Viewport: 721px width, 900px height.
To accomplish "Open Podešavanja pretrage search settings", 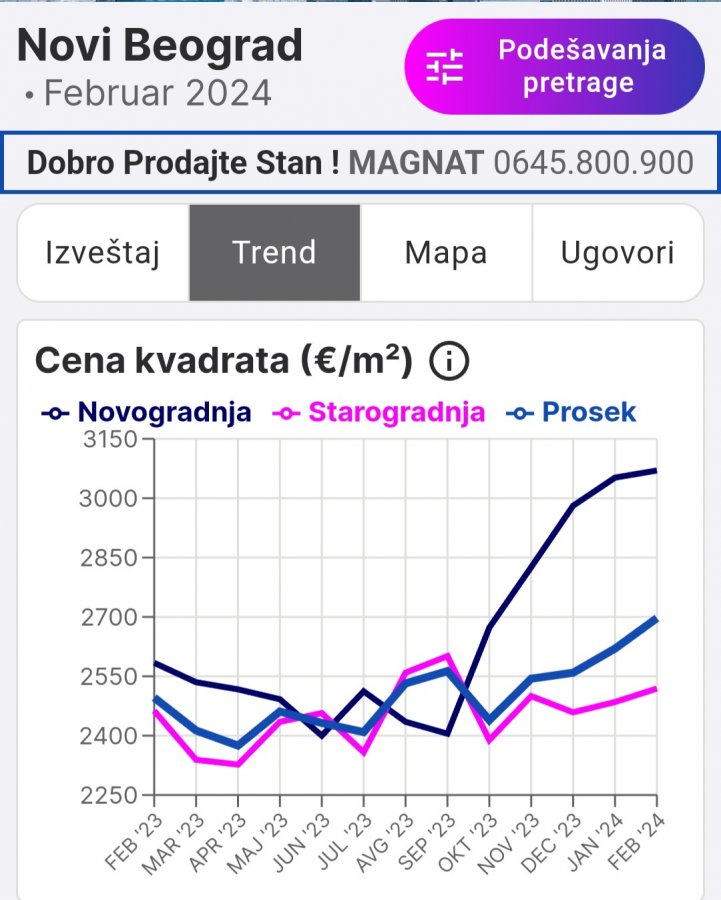I will click(x=554, y=66).
